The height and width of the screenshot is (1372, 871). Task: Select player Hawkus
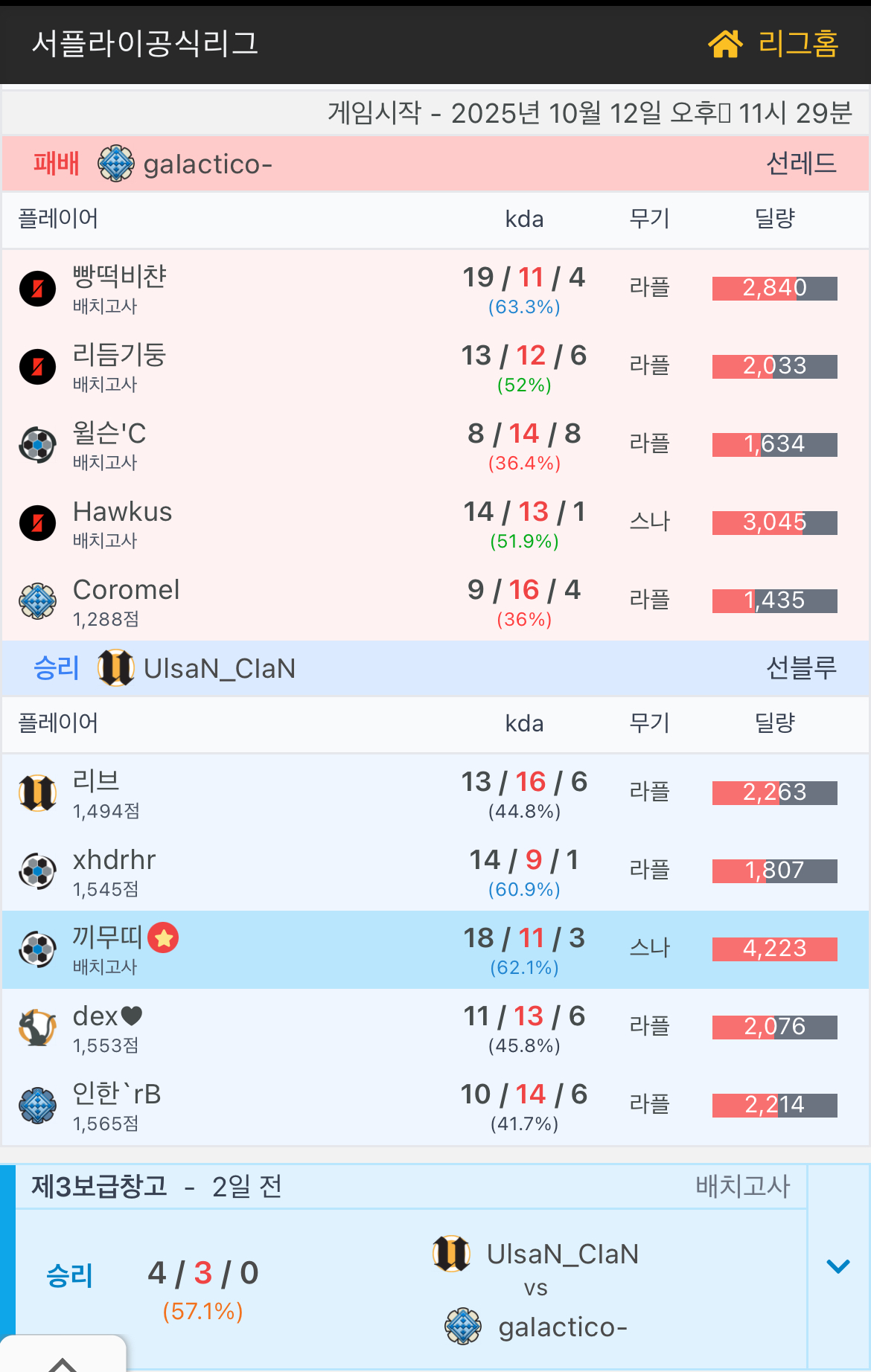coord(122,512)
